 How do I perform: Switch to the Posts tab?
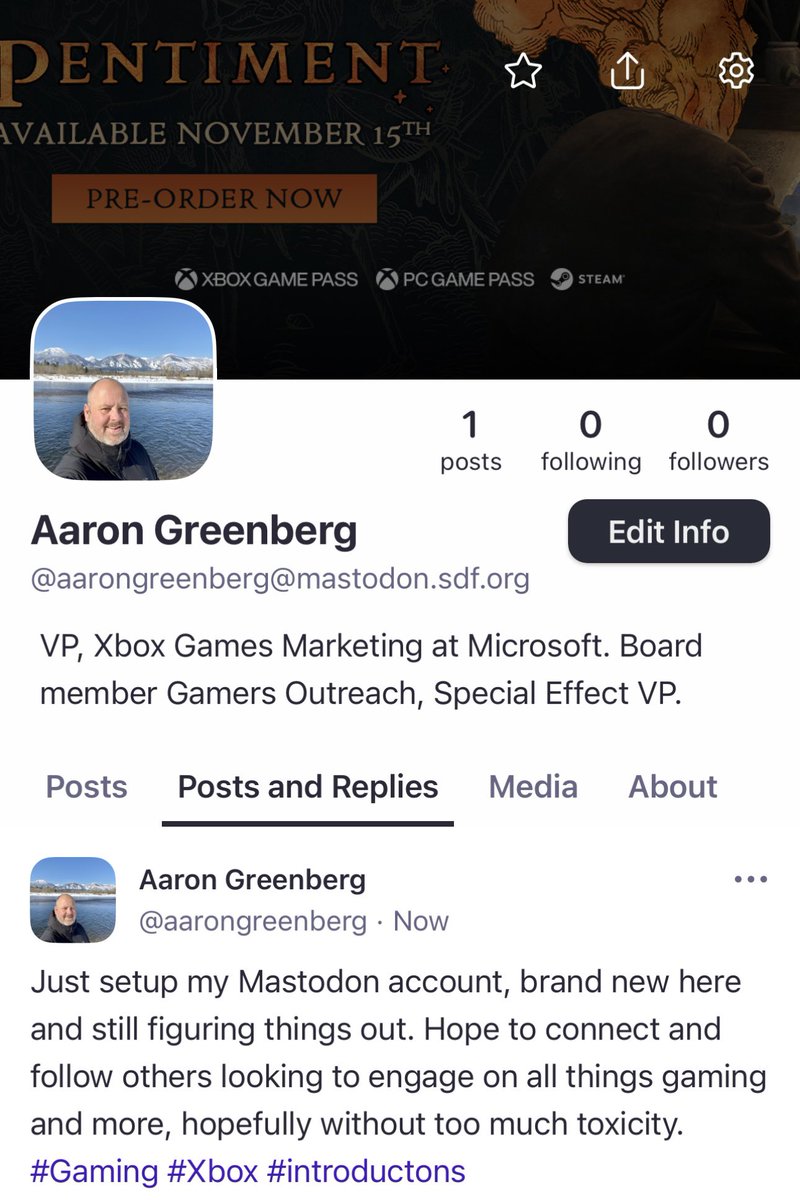click(x=87, y=787)
